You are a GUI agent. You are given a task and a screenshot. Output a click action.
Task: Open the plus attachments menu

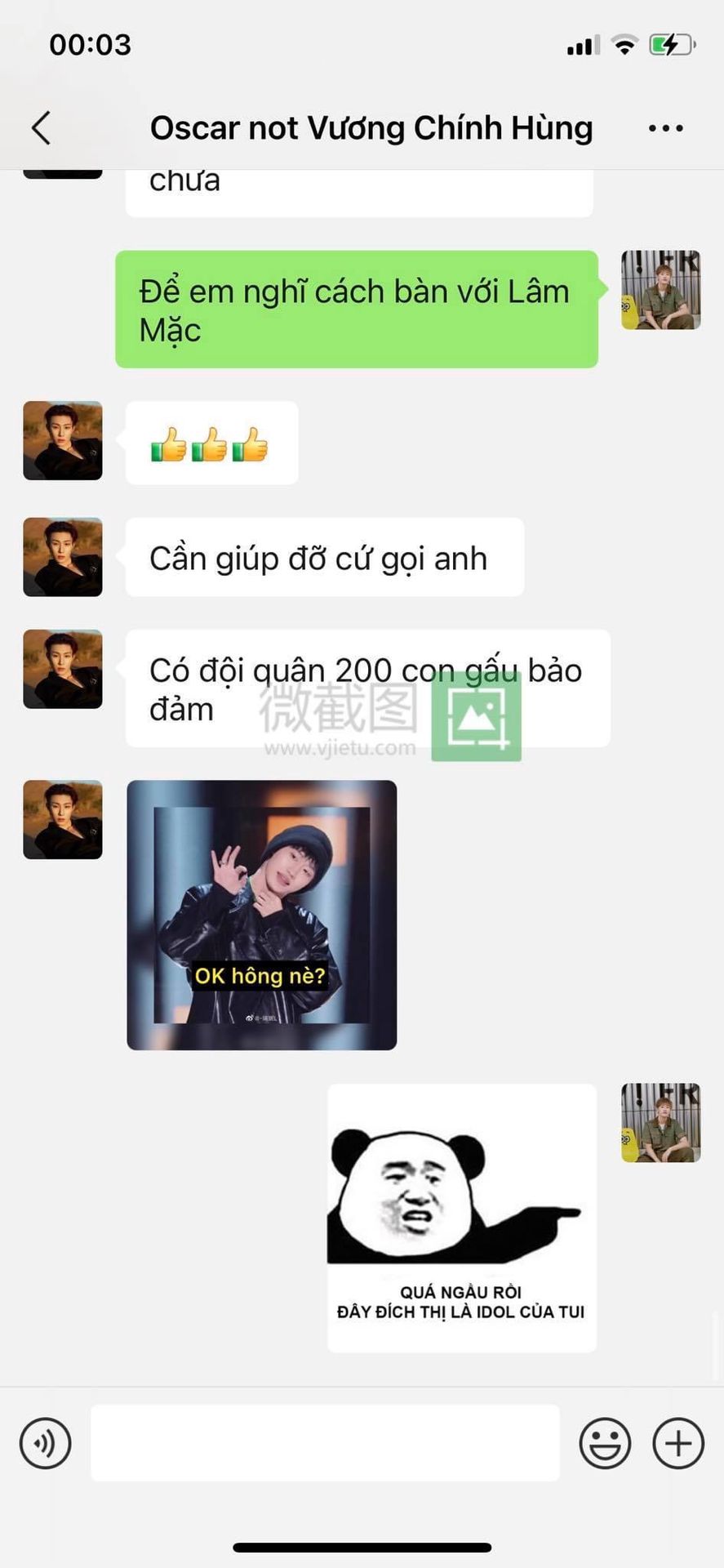(678, 1443)
